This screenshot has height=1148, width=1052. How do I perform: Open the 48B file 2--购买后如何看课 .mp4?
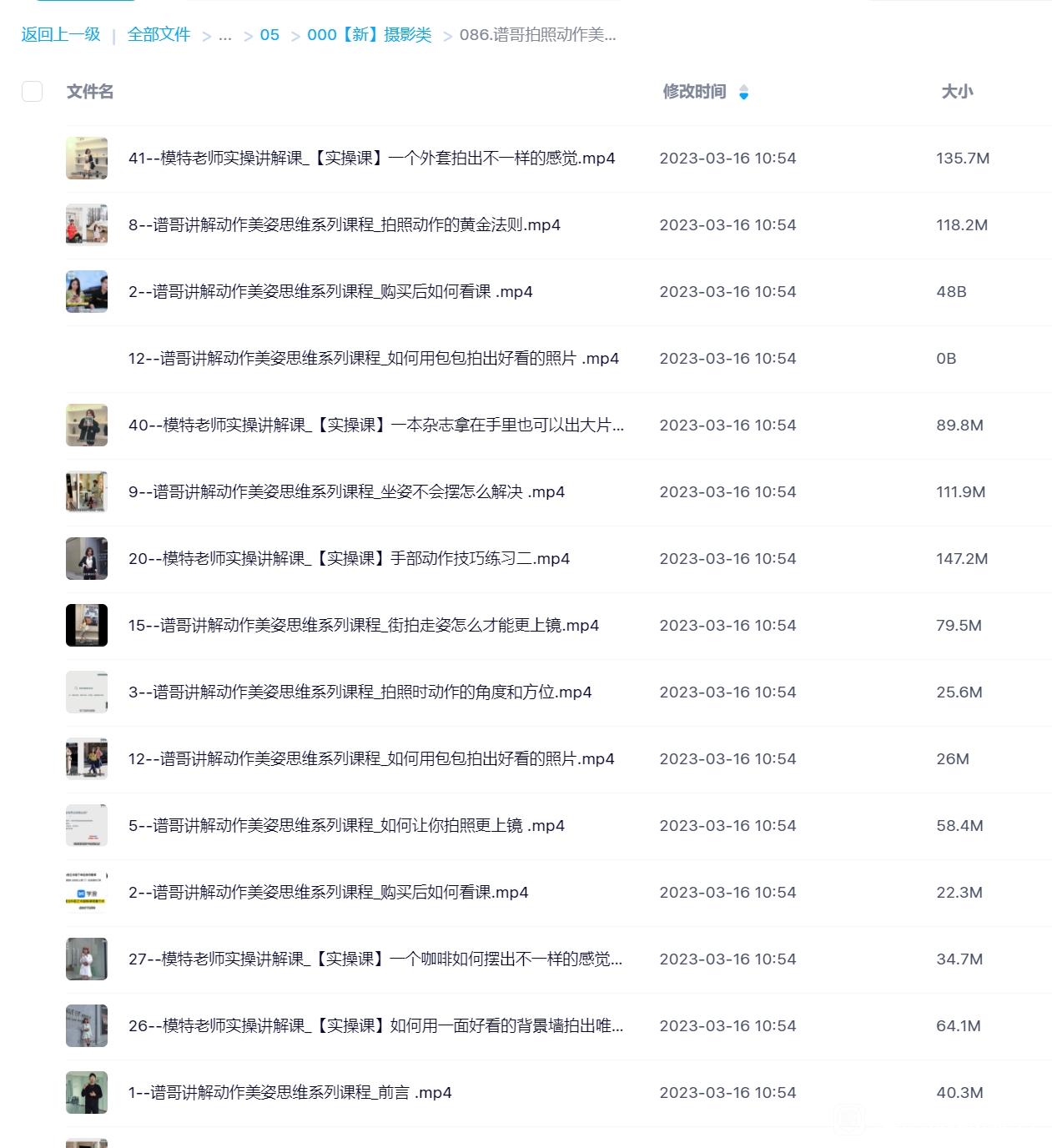tap(330, 292)
